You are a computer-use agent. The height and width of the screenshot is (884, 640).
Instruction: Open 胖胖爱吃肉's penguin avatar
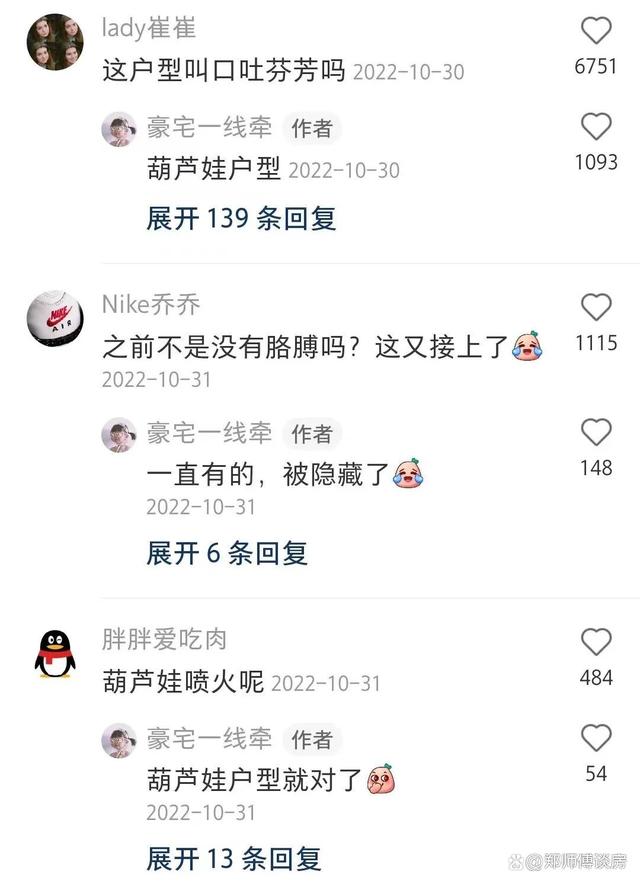click(x=55, y=654)
